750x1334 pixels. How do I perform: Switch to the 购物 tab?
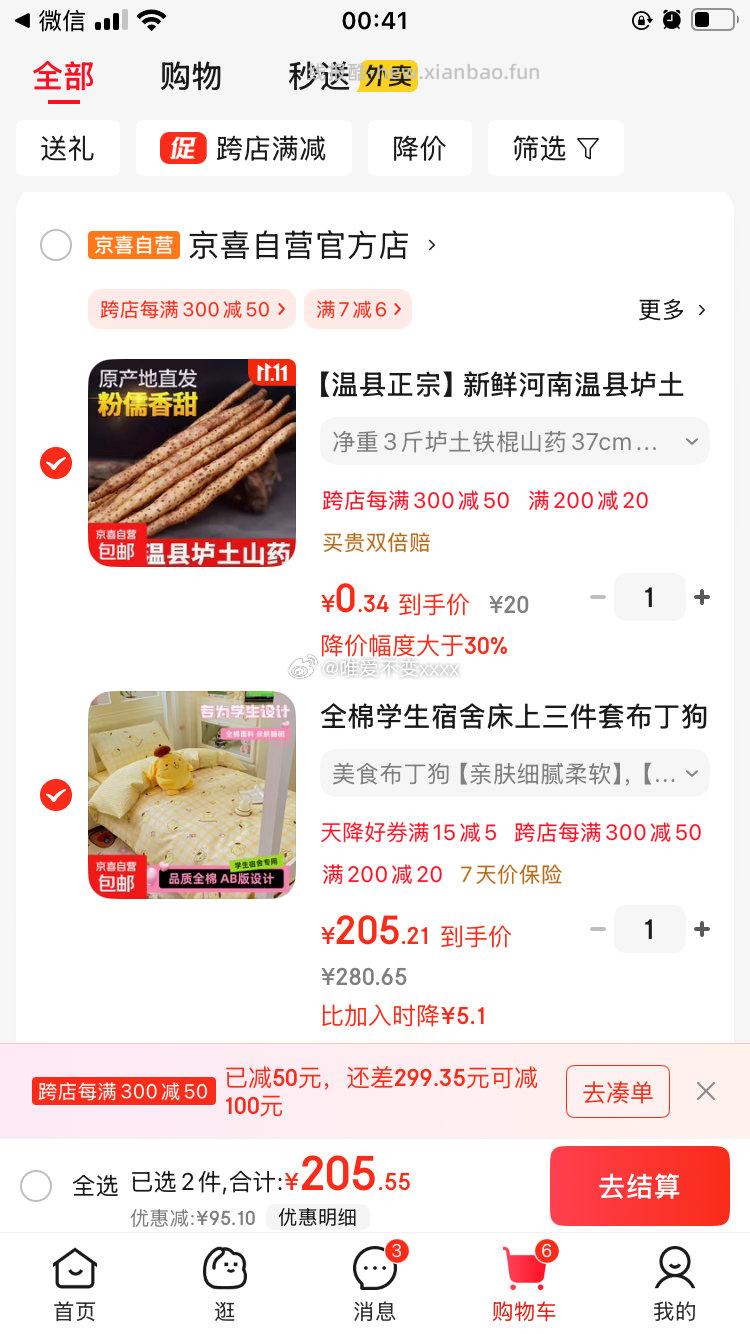coord(190,76)
